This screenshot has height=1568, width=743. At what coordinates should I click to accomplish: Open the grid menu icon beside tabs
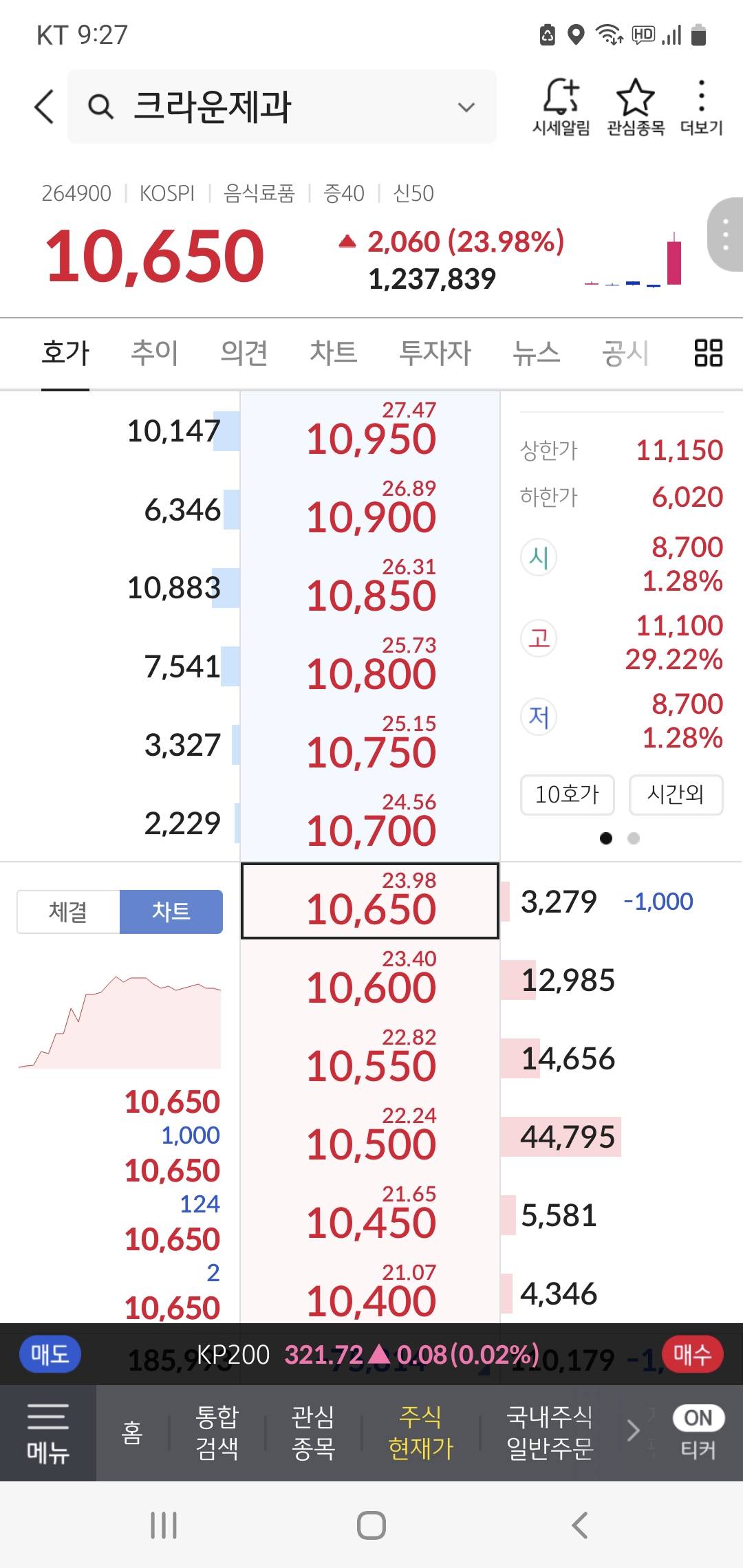(x=708, y=353)
